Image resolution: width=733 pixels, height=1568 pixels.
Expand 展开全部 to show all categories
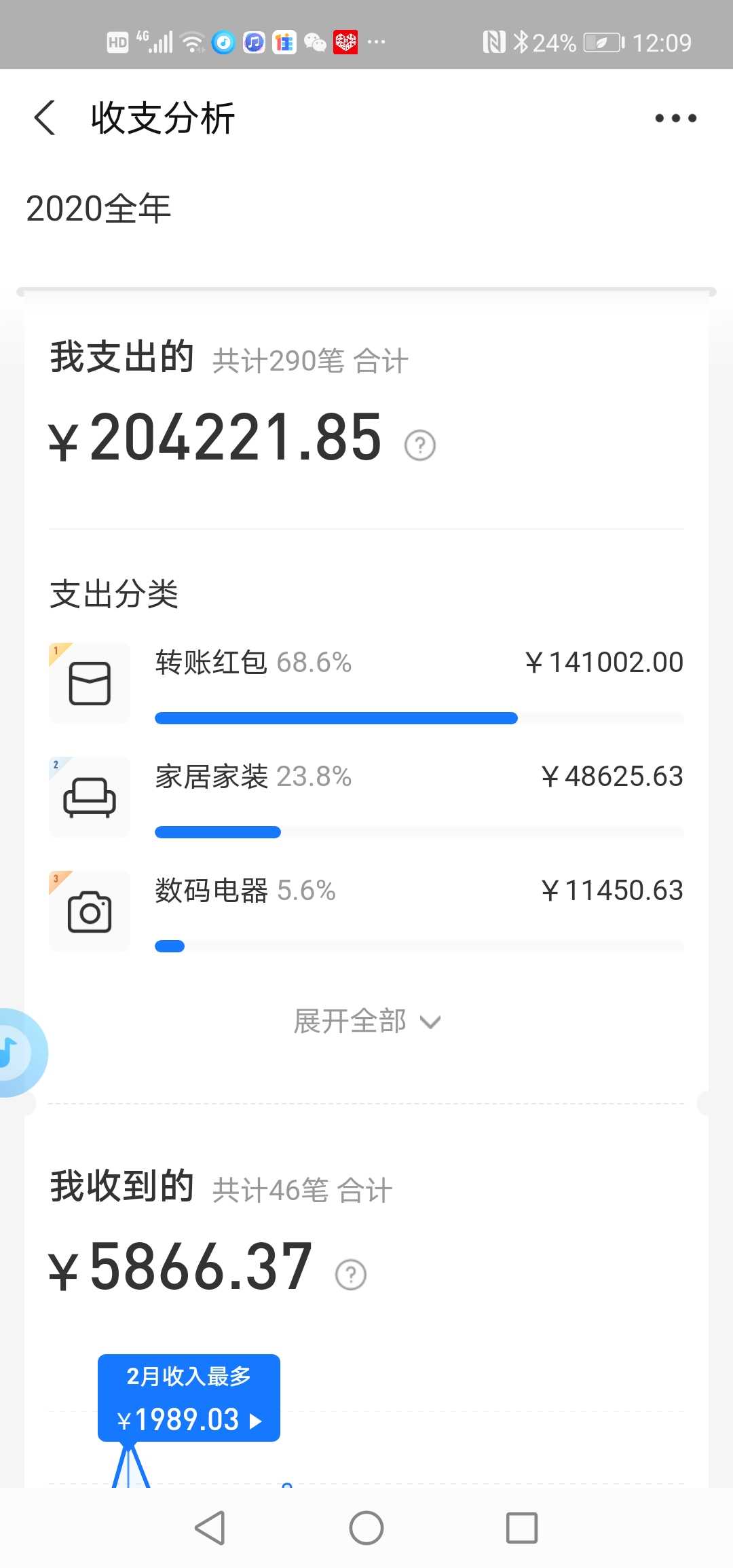tap(366, 1021)
